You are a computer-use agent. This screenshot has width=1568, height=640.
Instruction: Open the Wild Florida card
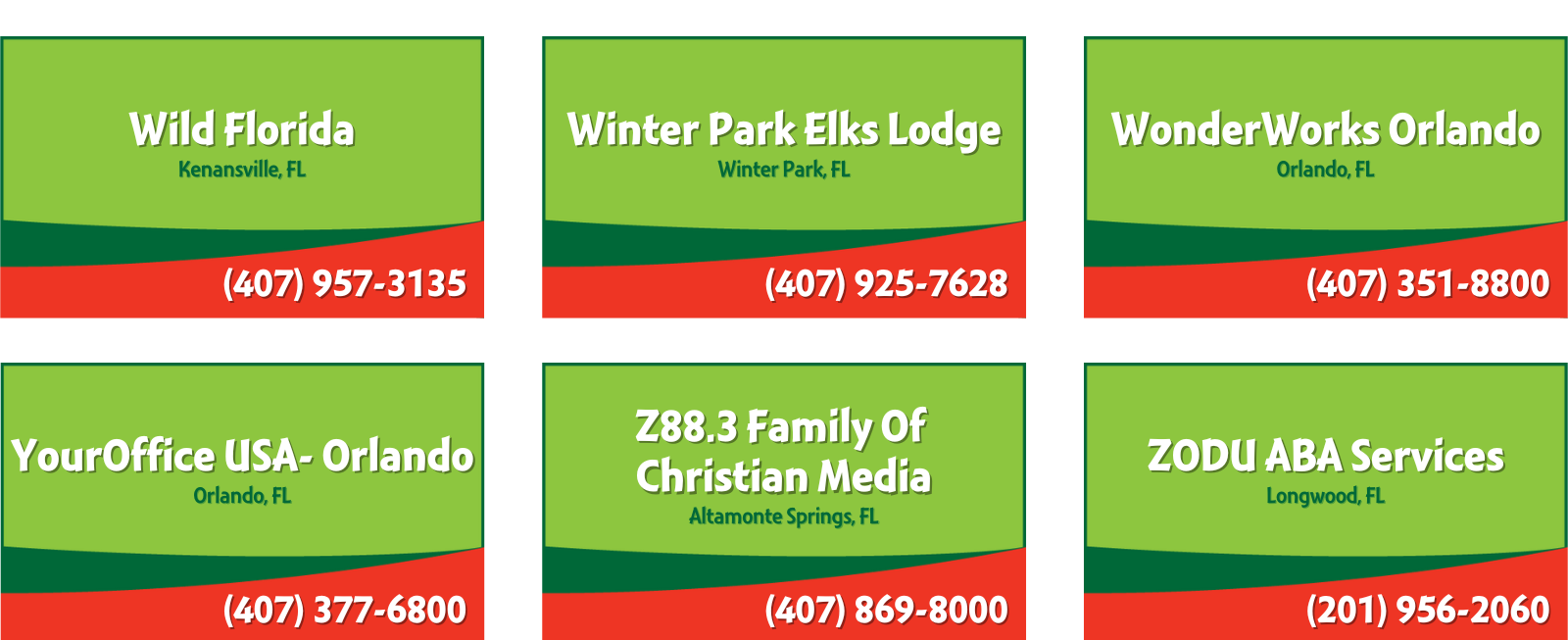pos(242,176)
